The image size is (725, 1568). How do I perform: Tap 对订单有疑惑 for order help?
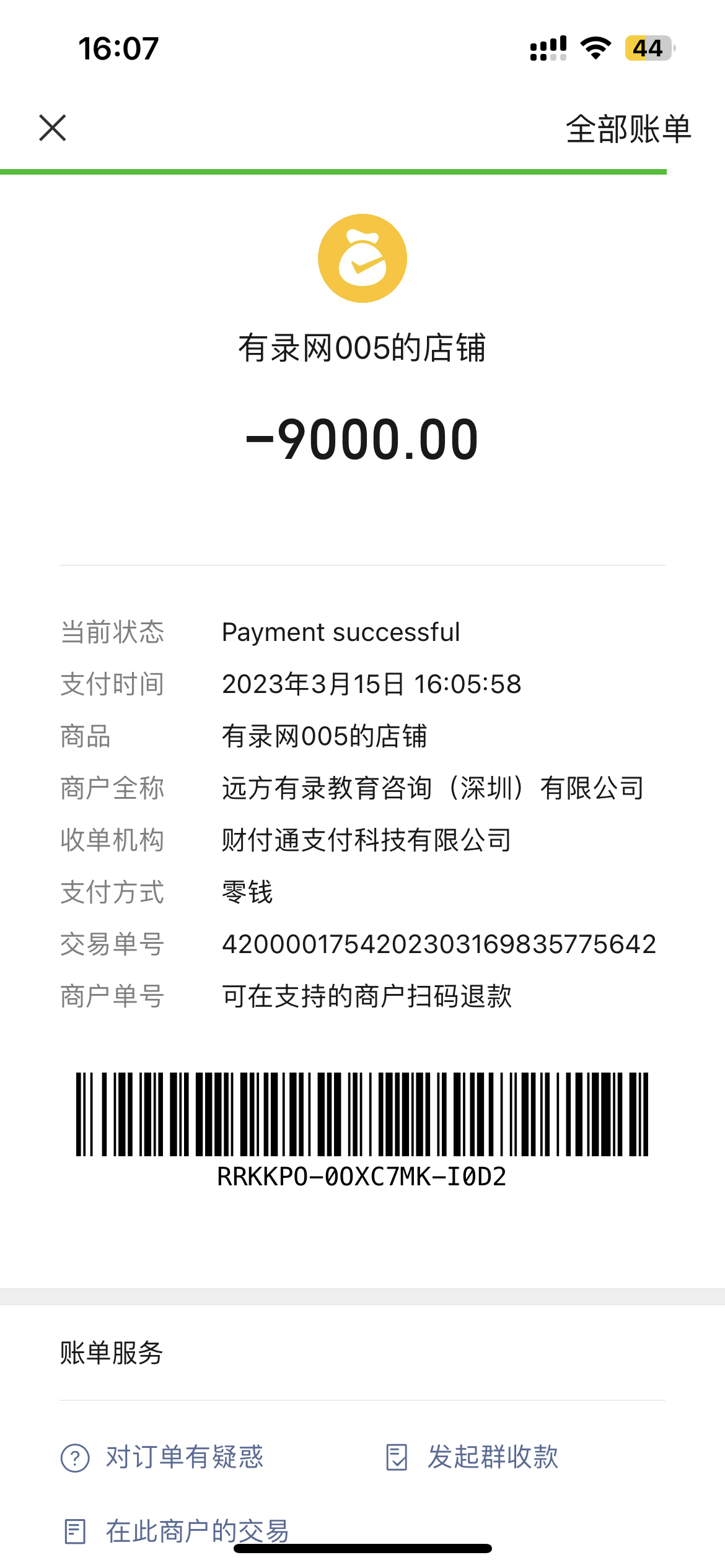point(162,1457)
